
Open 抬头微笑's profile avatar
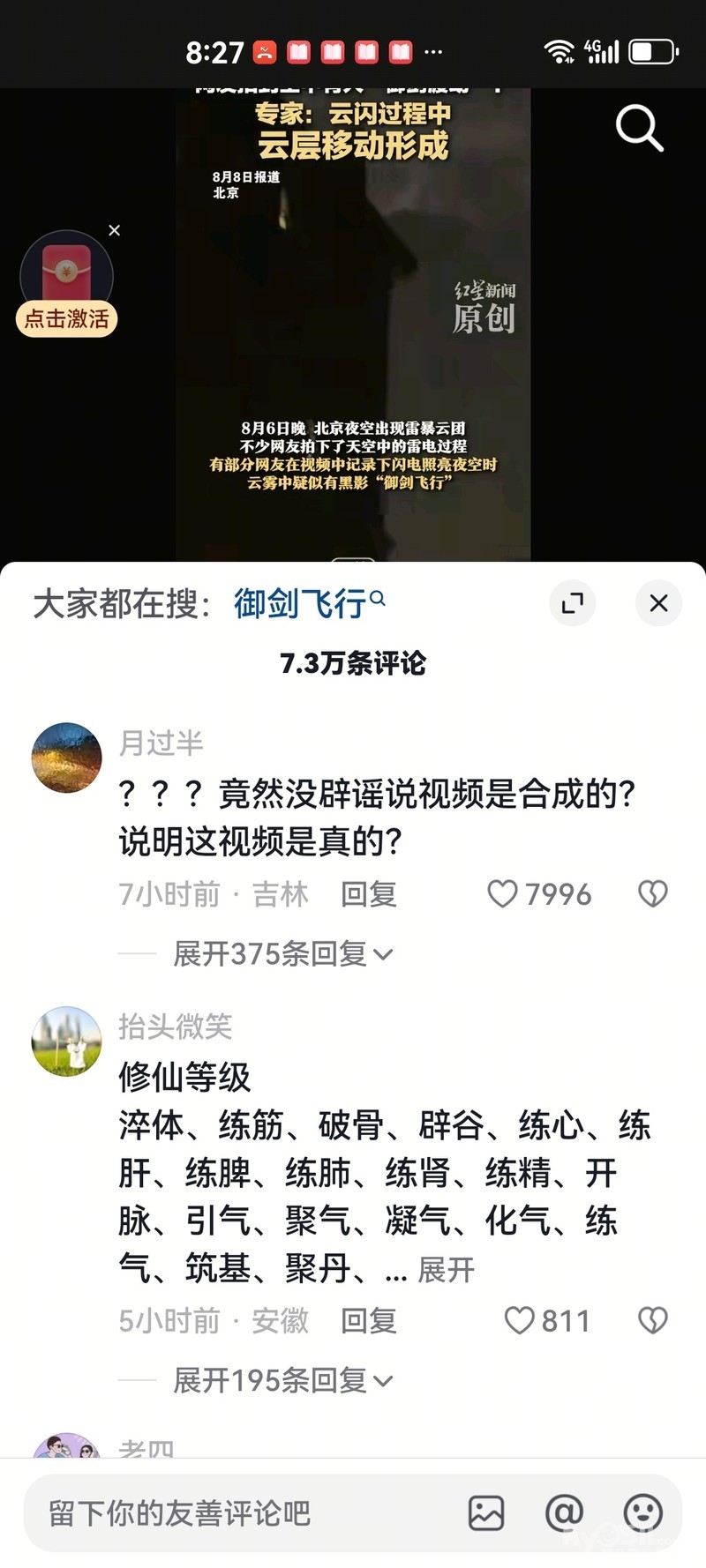click(67, 1042)
